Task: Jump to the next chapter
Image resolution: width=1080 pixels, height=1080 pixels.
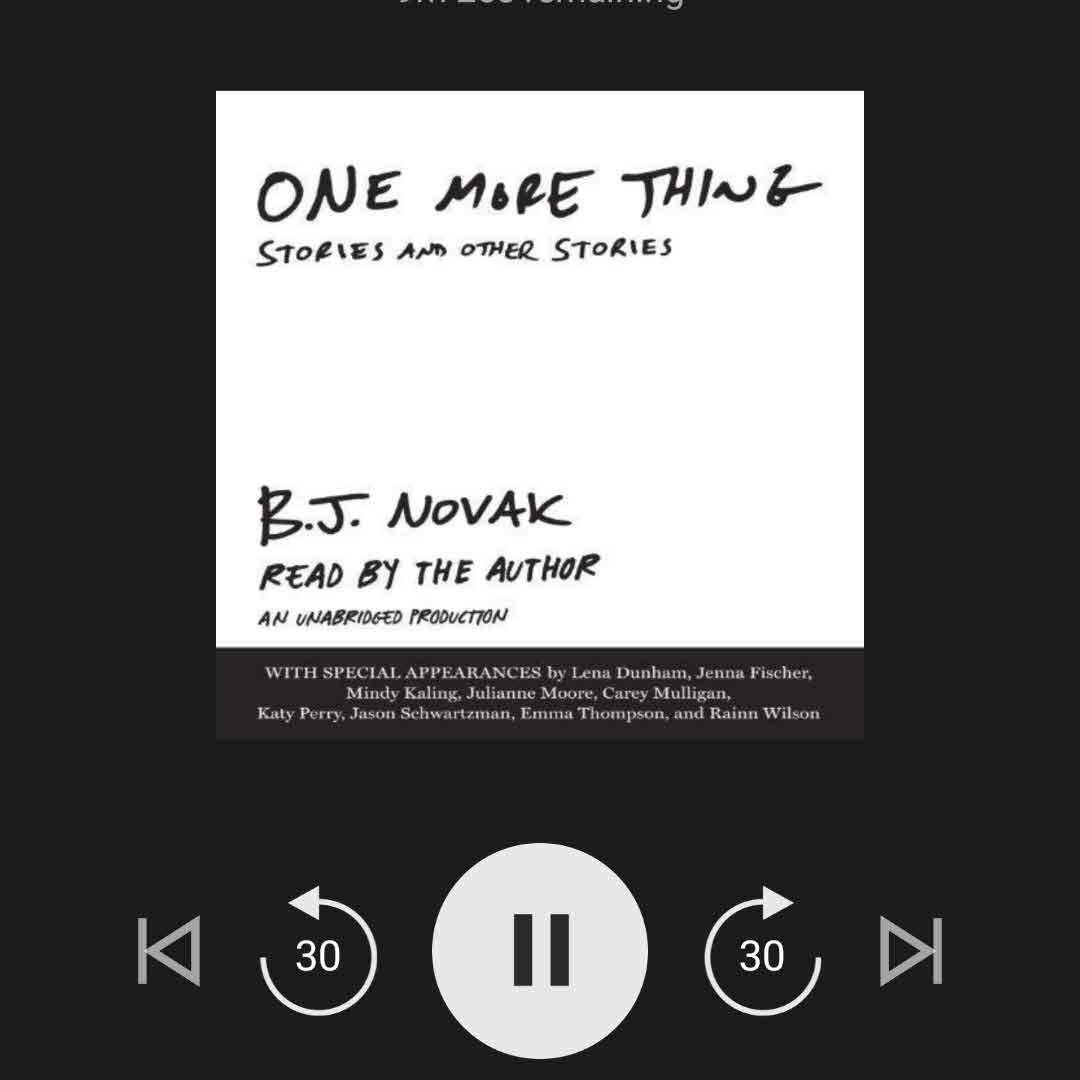Action: pos(911,951)
